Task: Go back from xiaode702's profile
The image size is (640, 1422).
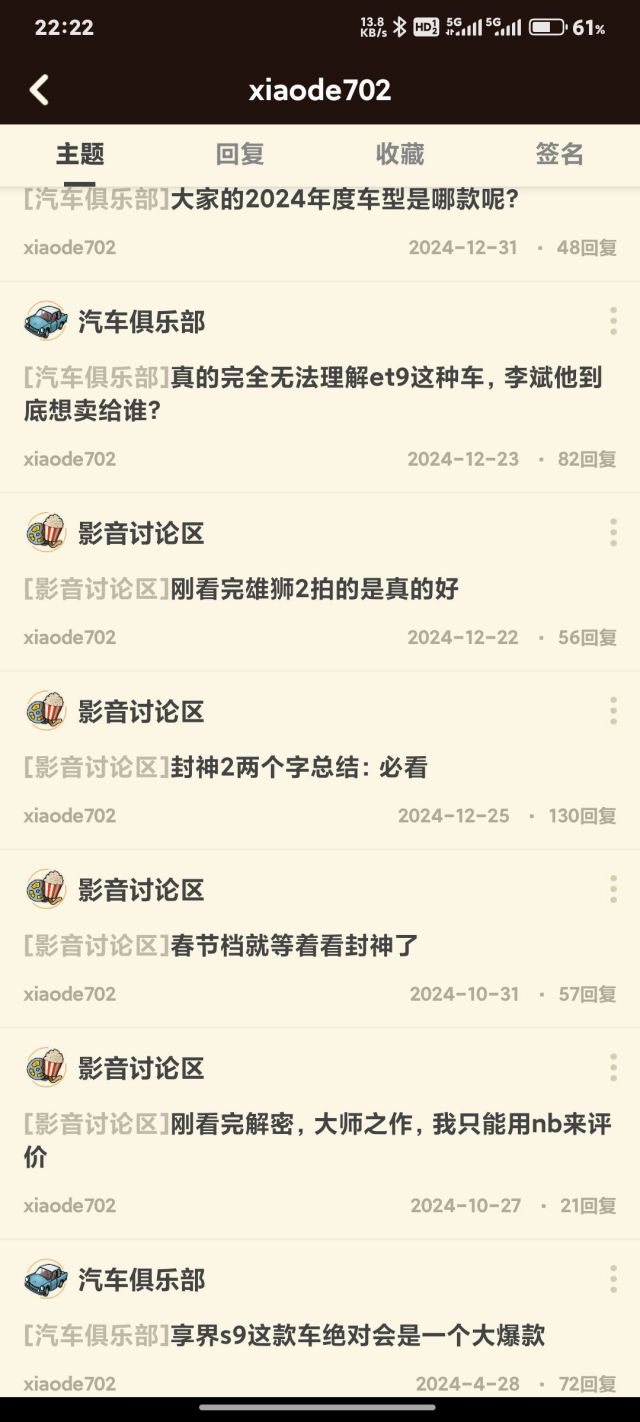Action: (x=39, y=90)
